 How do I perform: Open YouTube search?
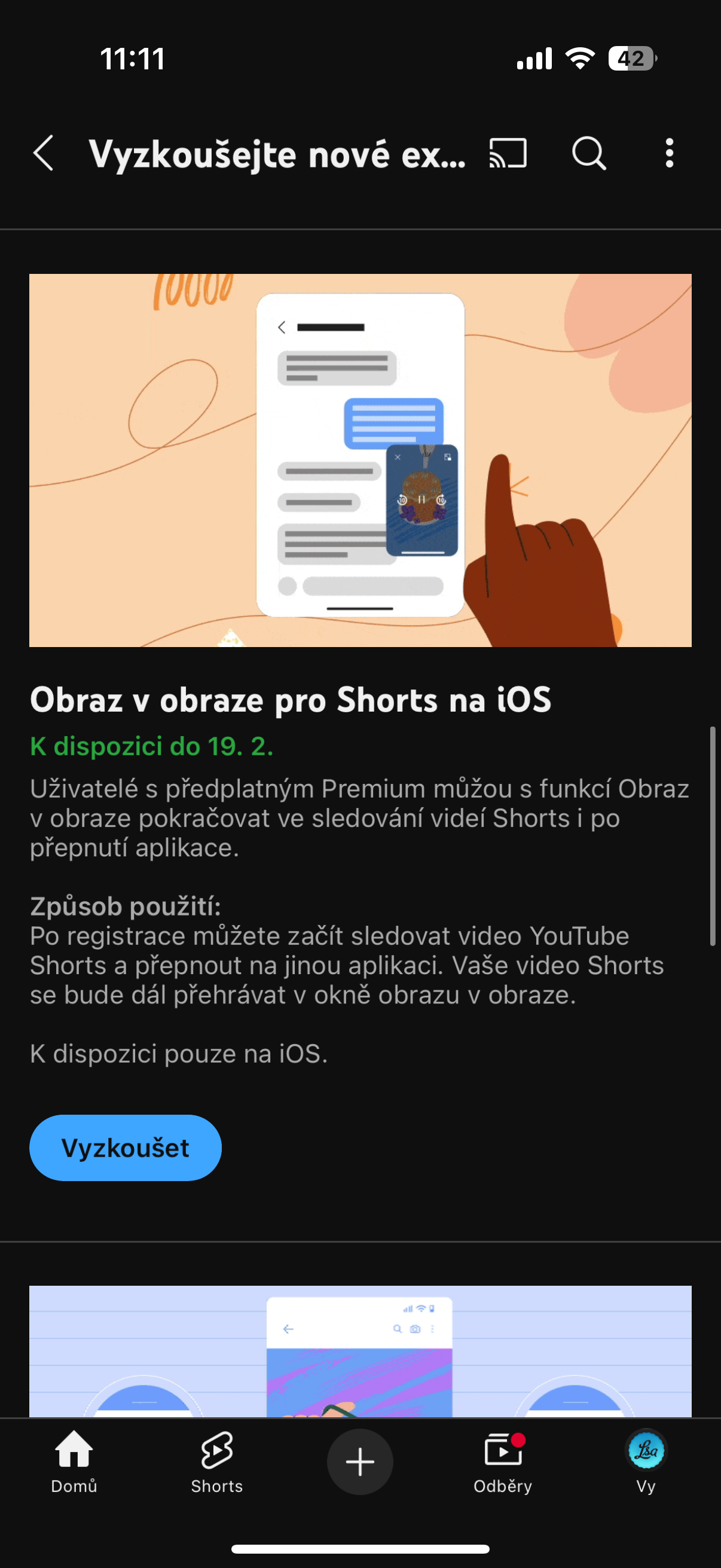(588, 152)
